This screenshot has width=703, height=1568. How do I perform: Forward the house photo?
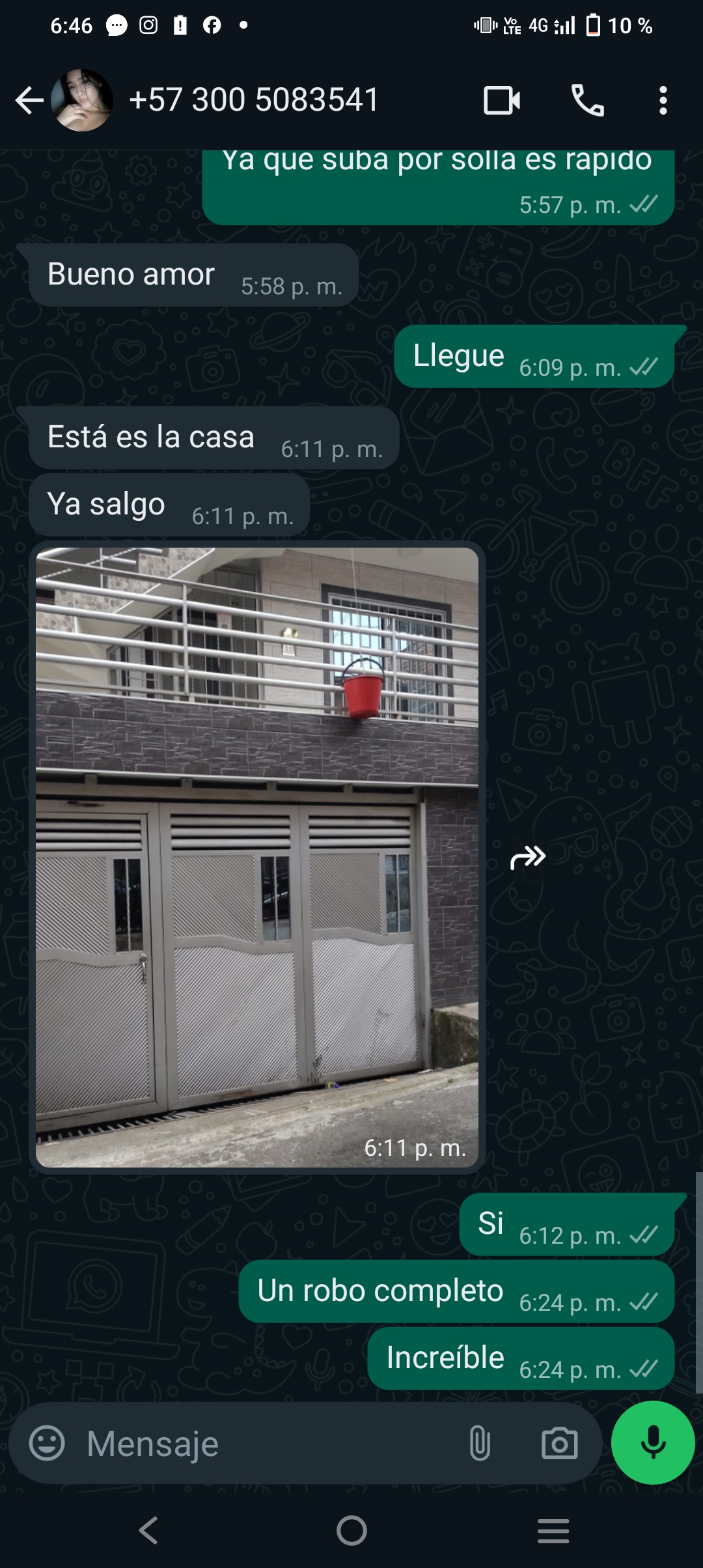click(x=528, y=858)
